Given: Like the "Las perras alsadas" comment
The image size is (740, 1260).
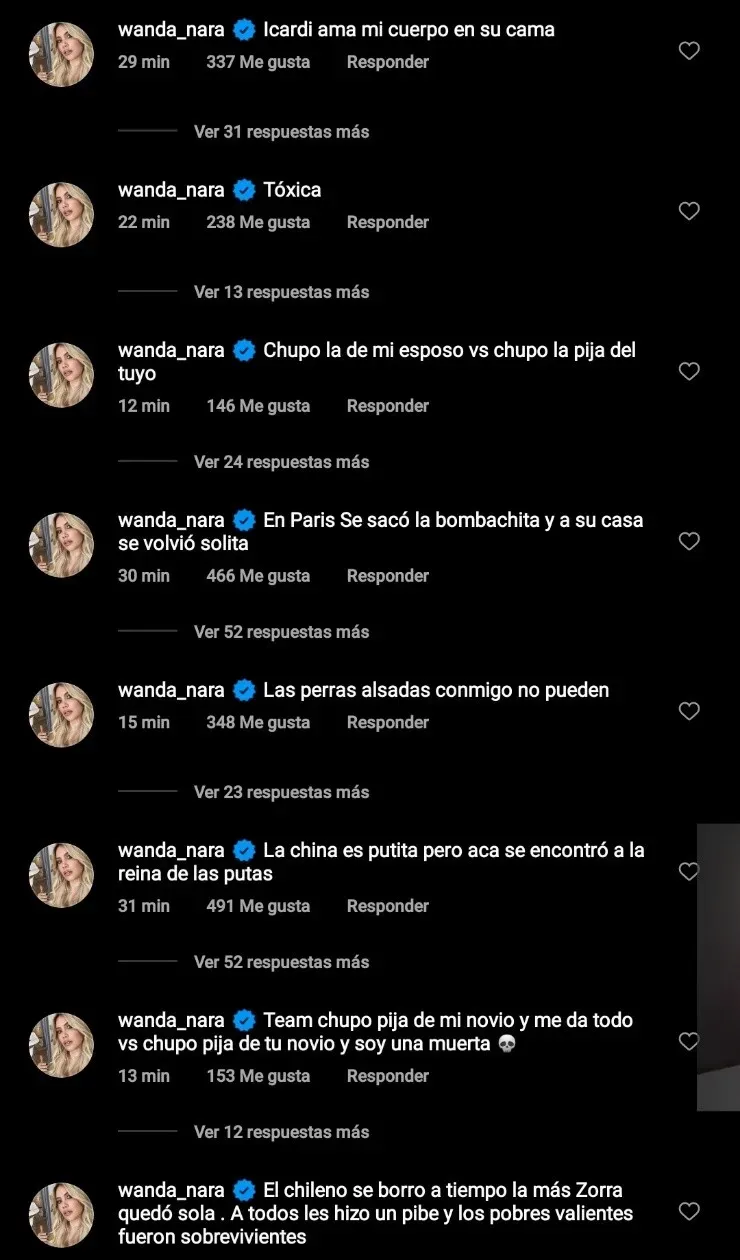Looking at the screenshot, I should [x=689, y=711].
